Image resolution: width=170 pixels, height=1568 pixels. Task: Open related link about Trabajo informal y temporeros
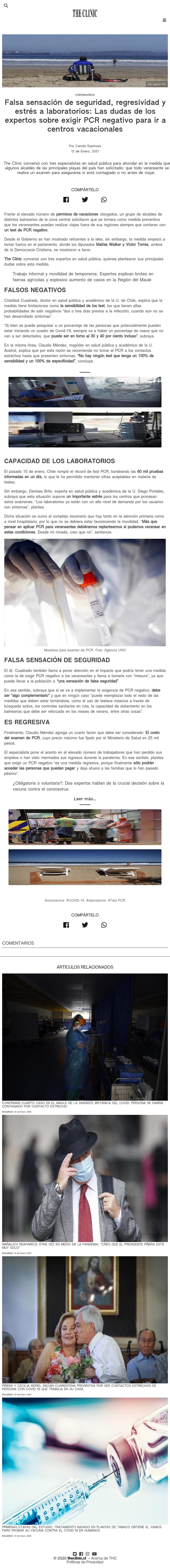pos(82,276)
